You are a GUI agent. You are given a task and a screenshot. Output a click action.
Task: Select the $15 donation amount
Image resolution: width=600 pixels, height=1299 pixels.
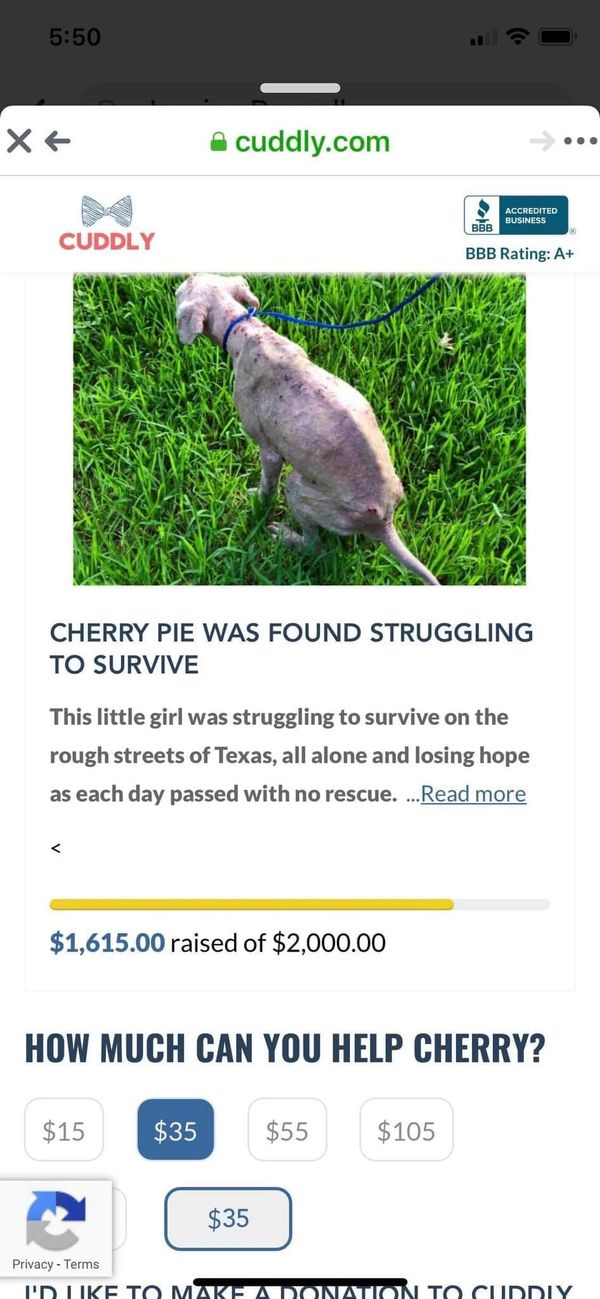pos(64,1131)
